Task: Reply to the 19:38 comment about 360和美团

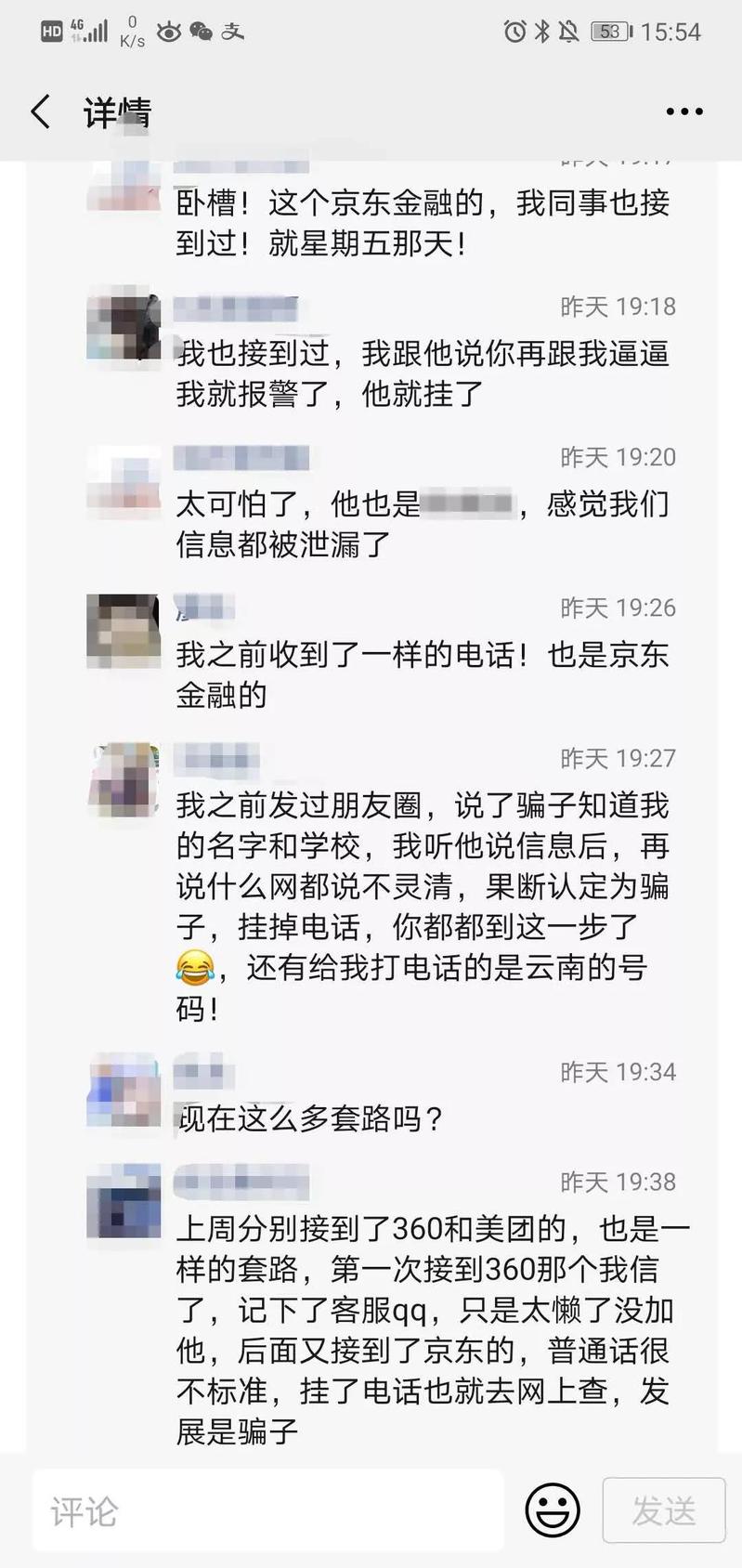Action: point(423,1328)
